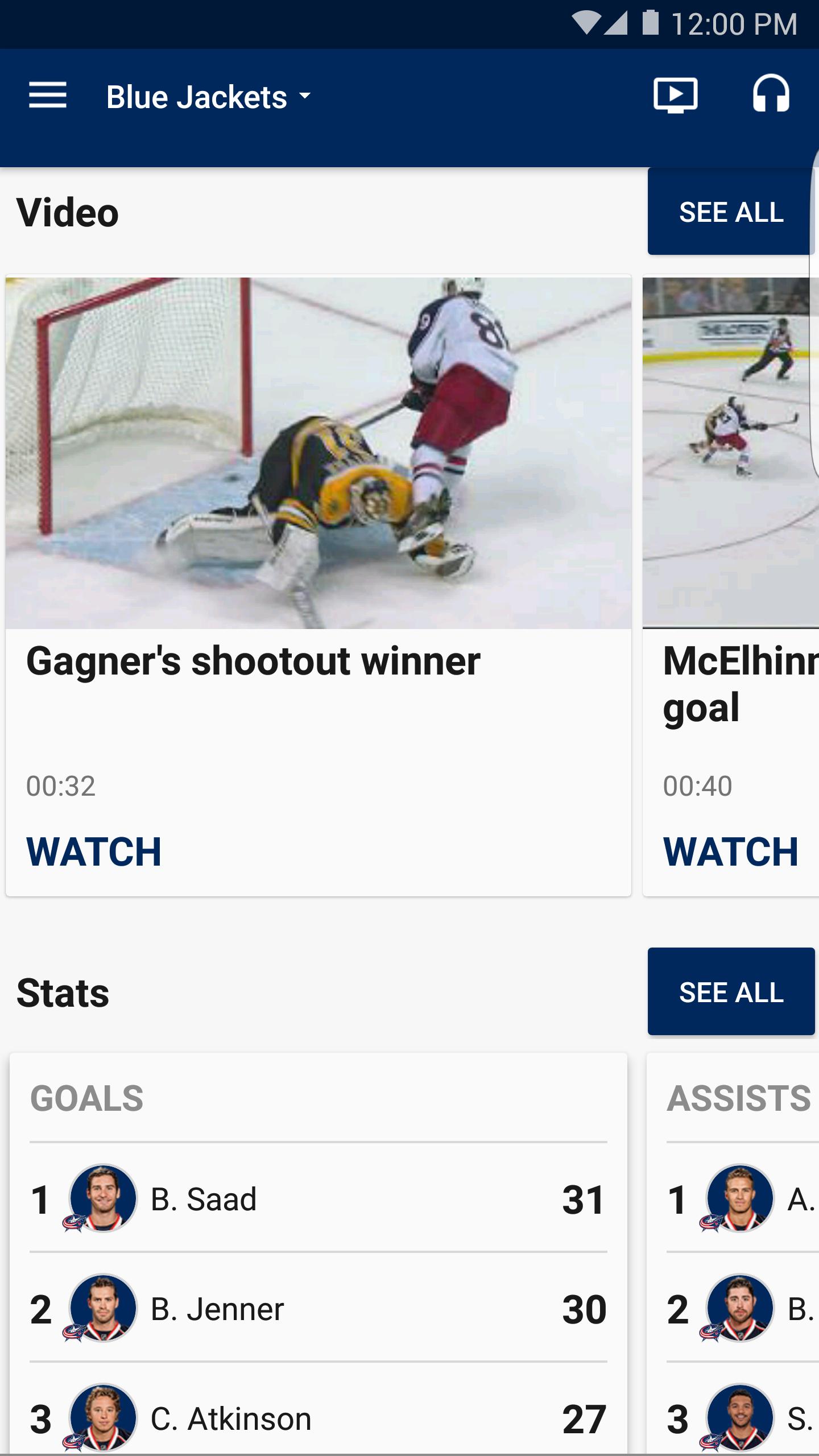Screen dimensions: 819x1456
Task: Tap SEE ALL next to Video
Action: (x=731, y=212)
